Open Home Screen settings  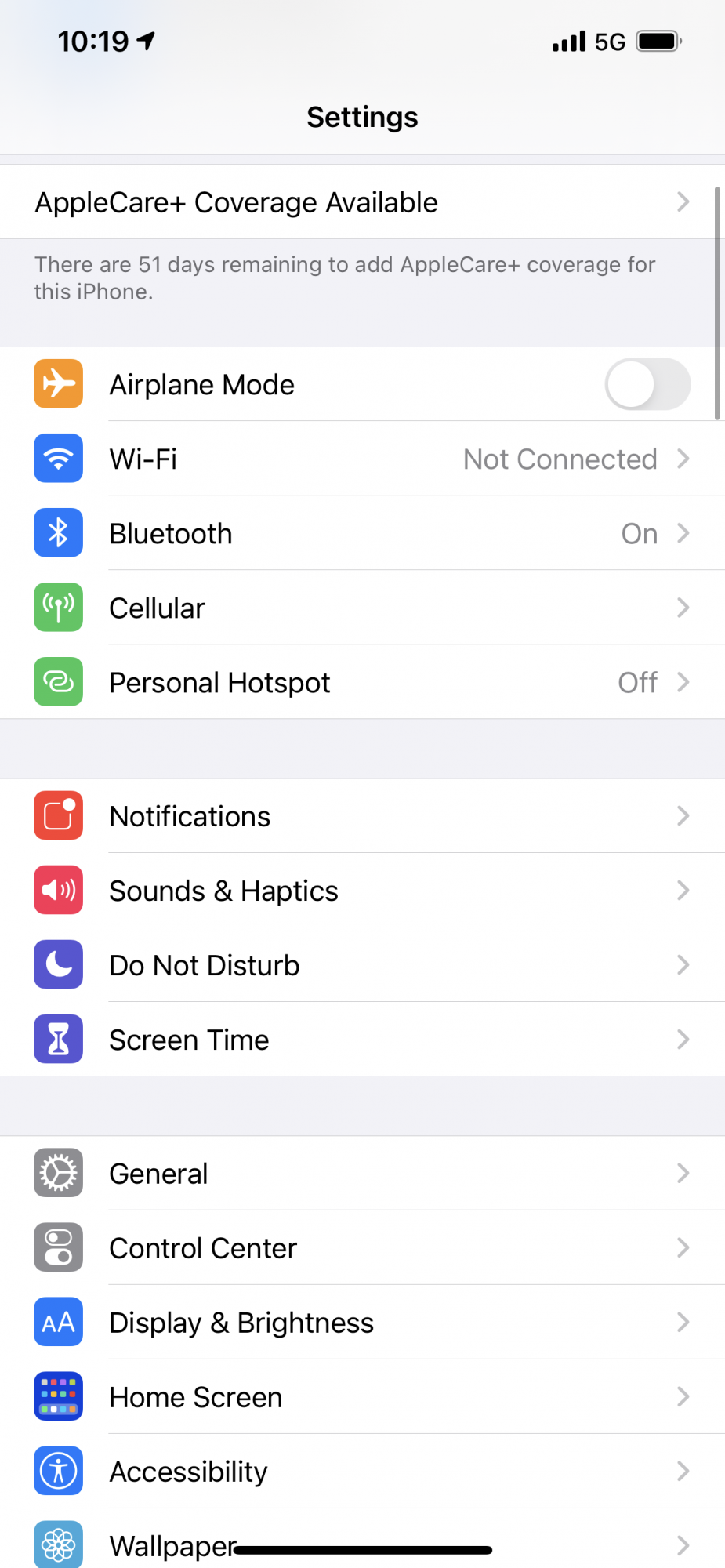pos(362,1397)
